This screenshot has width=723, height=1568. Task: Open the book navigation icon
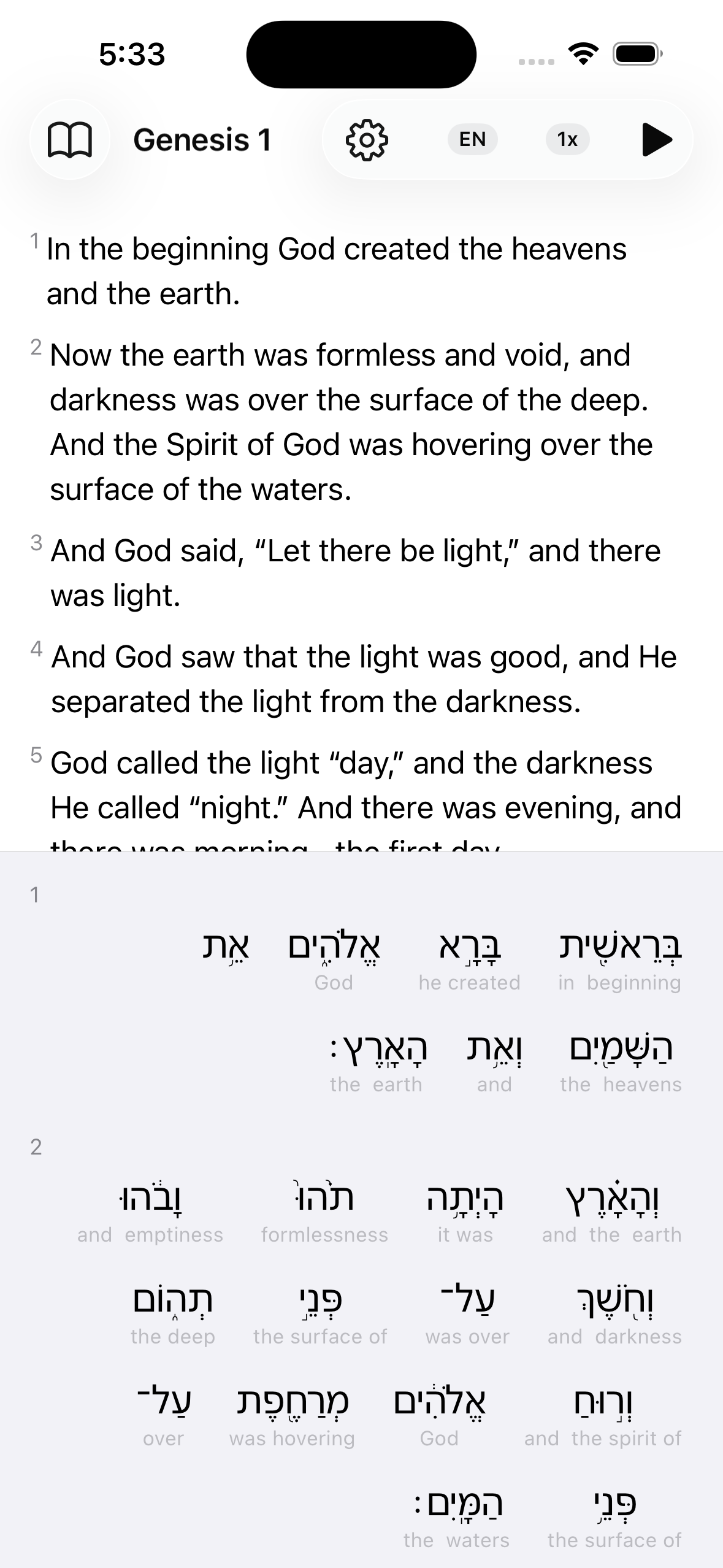click(x=70, y=139)
